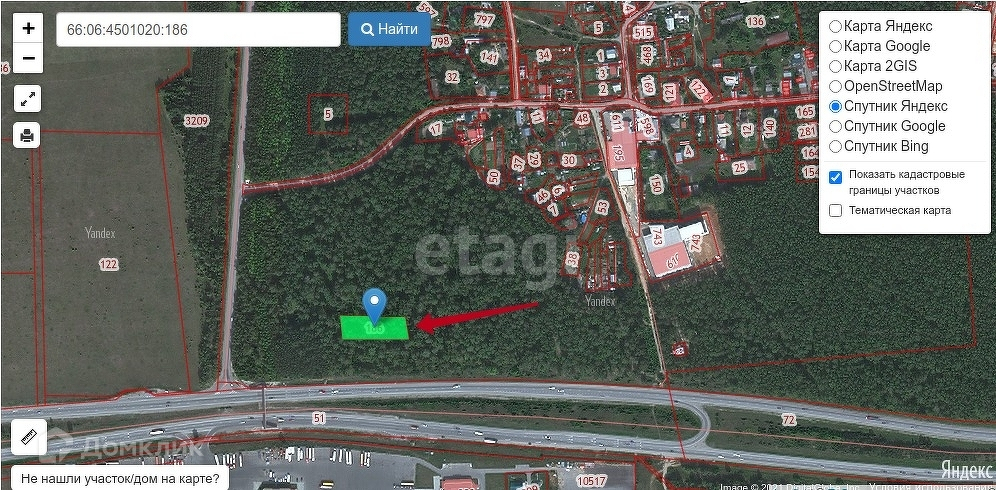Select Карта Google layer

[835, 46]
